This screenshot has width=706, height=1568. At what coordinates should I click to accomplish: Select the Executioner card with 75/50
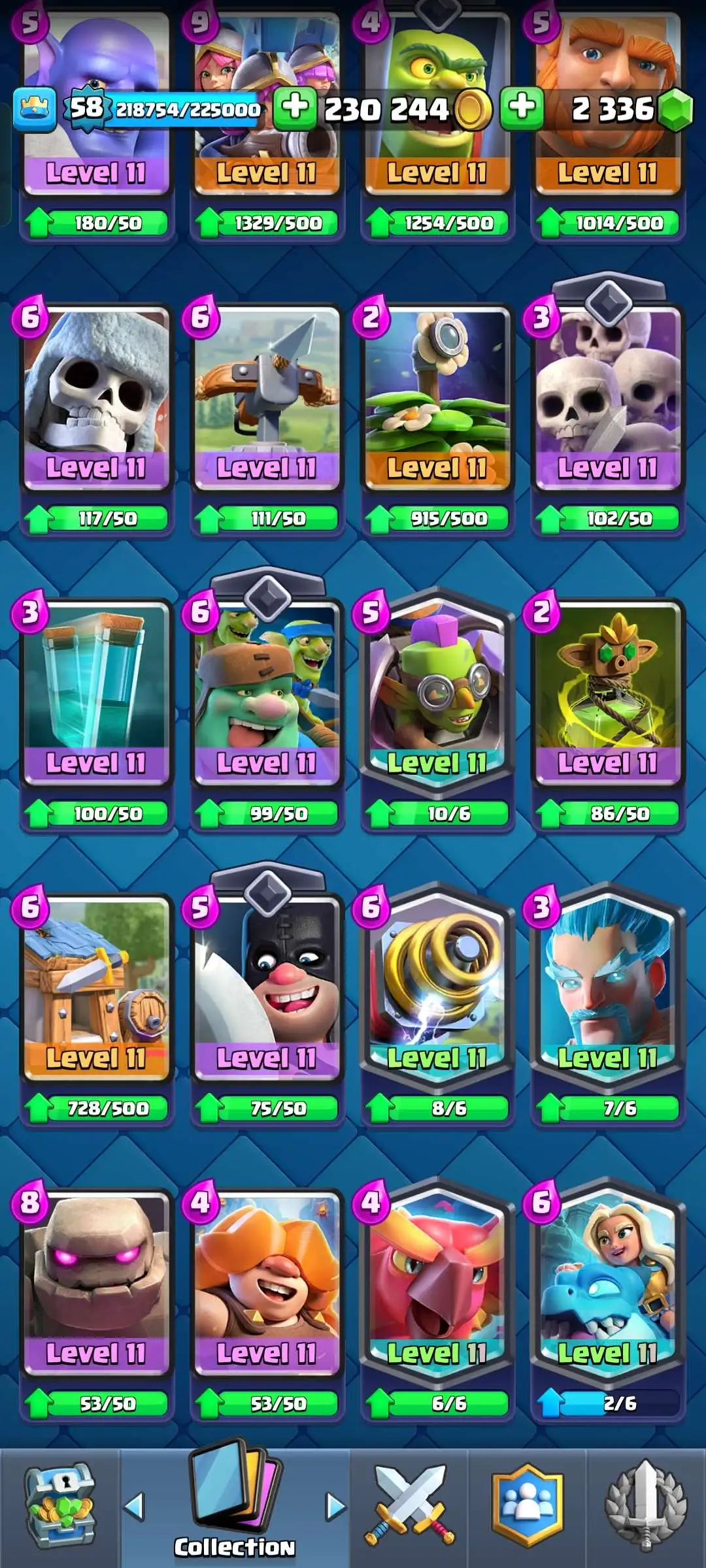tap(267, 988)
